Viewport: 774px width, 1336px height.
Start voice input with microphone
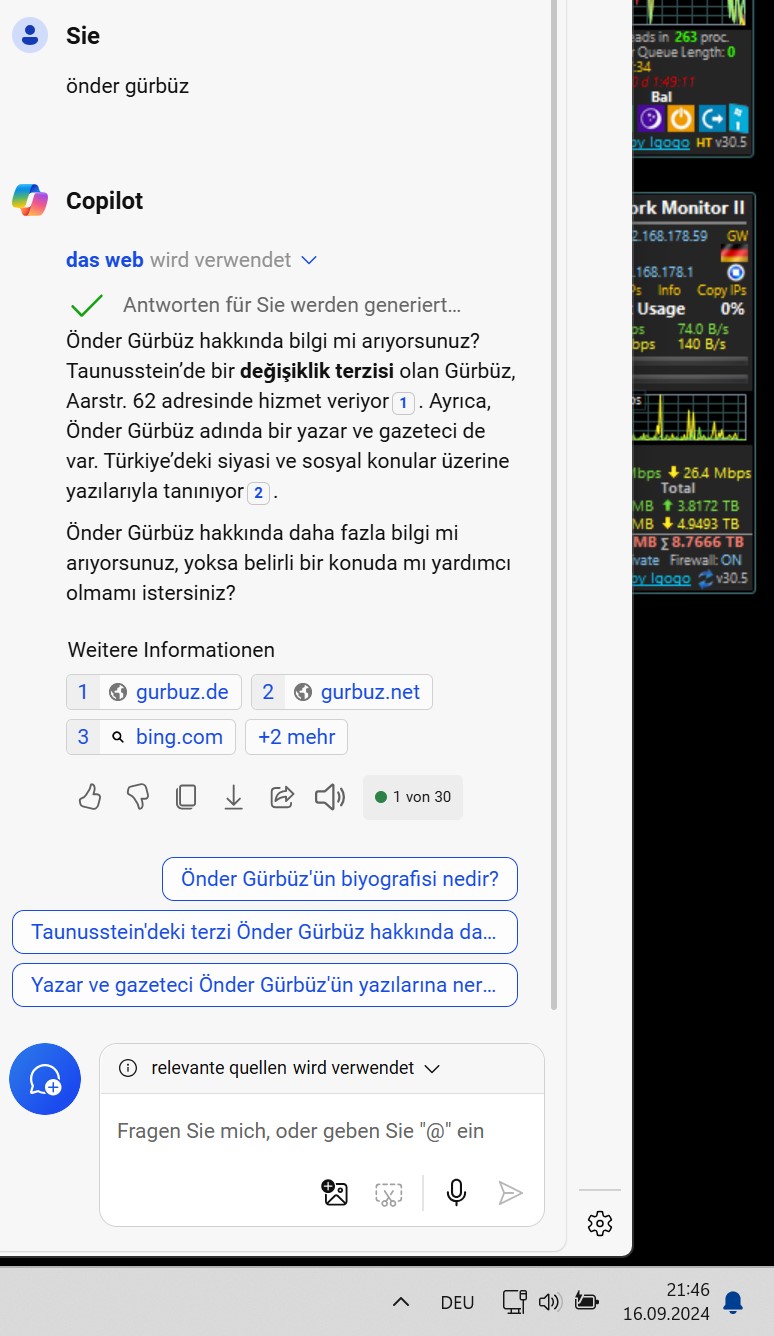pos(456,1193)
